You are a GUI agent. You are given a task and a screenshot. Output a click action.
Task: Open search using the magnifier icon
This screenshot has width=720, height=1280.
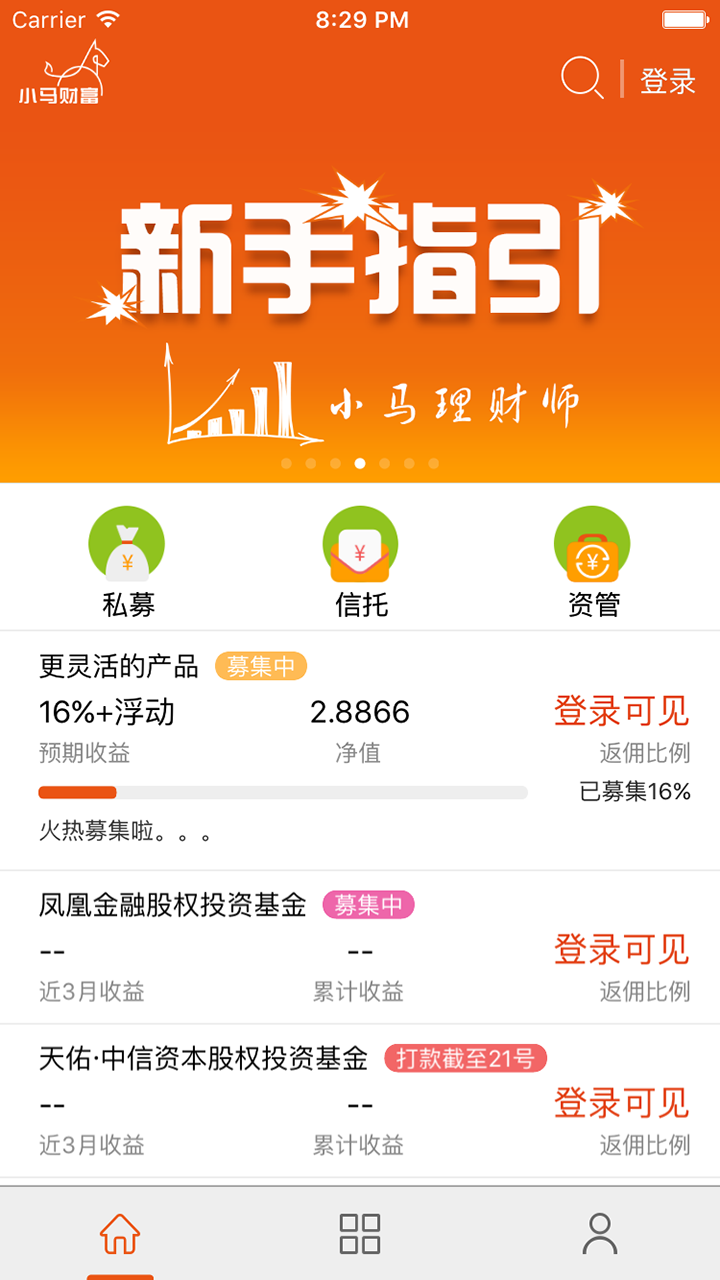(x=584, y=80)
